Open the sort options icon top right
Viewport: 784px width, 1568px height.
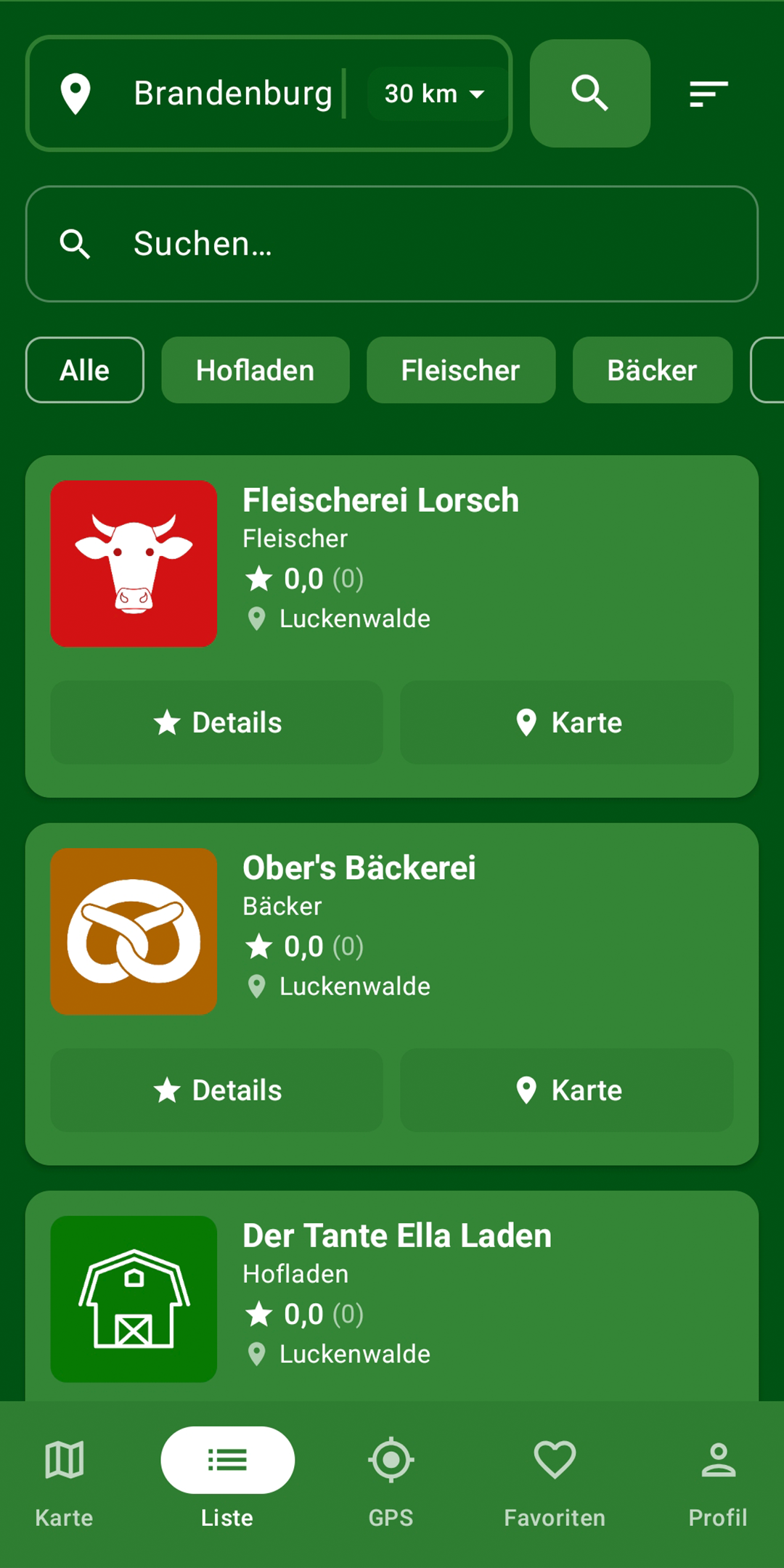(706, 93)
